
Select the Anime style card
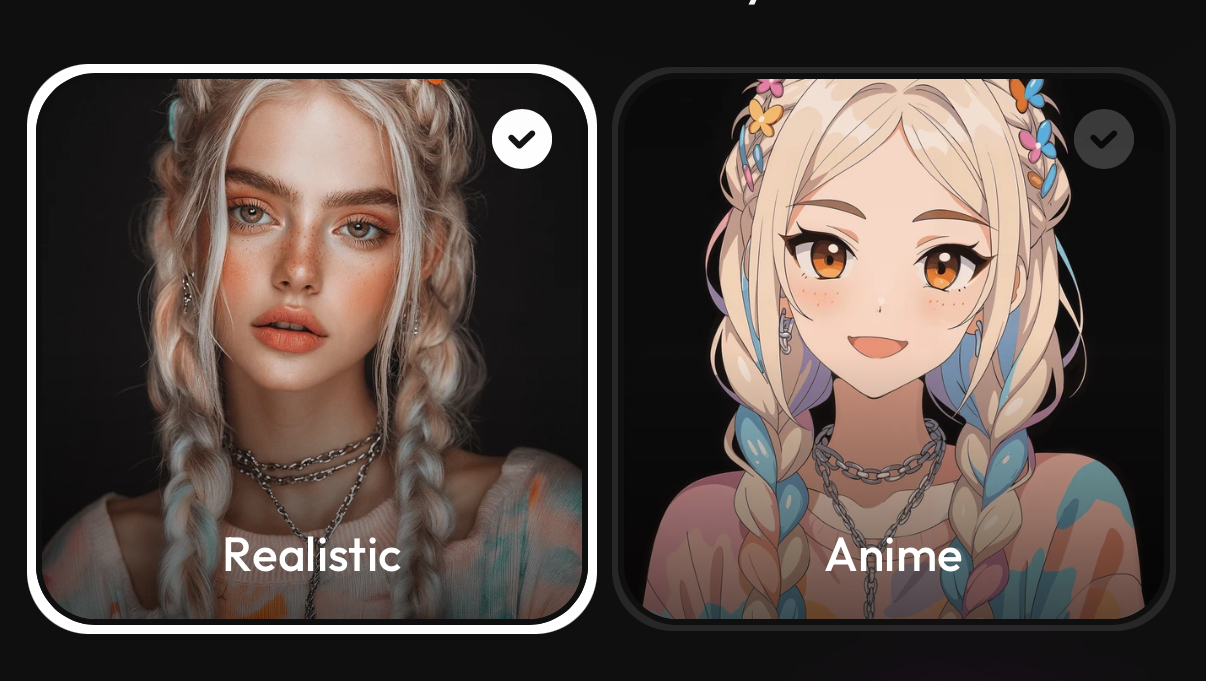pyautogui.click(x=893, y=348)
